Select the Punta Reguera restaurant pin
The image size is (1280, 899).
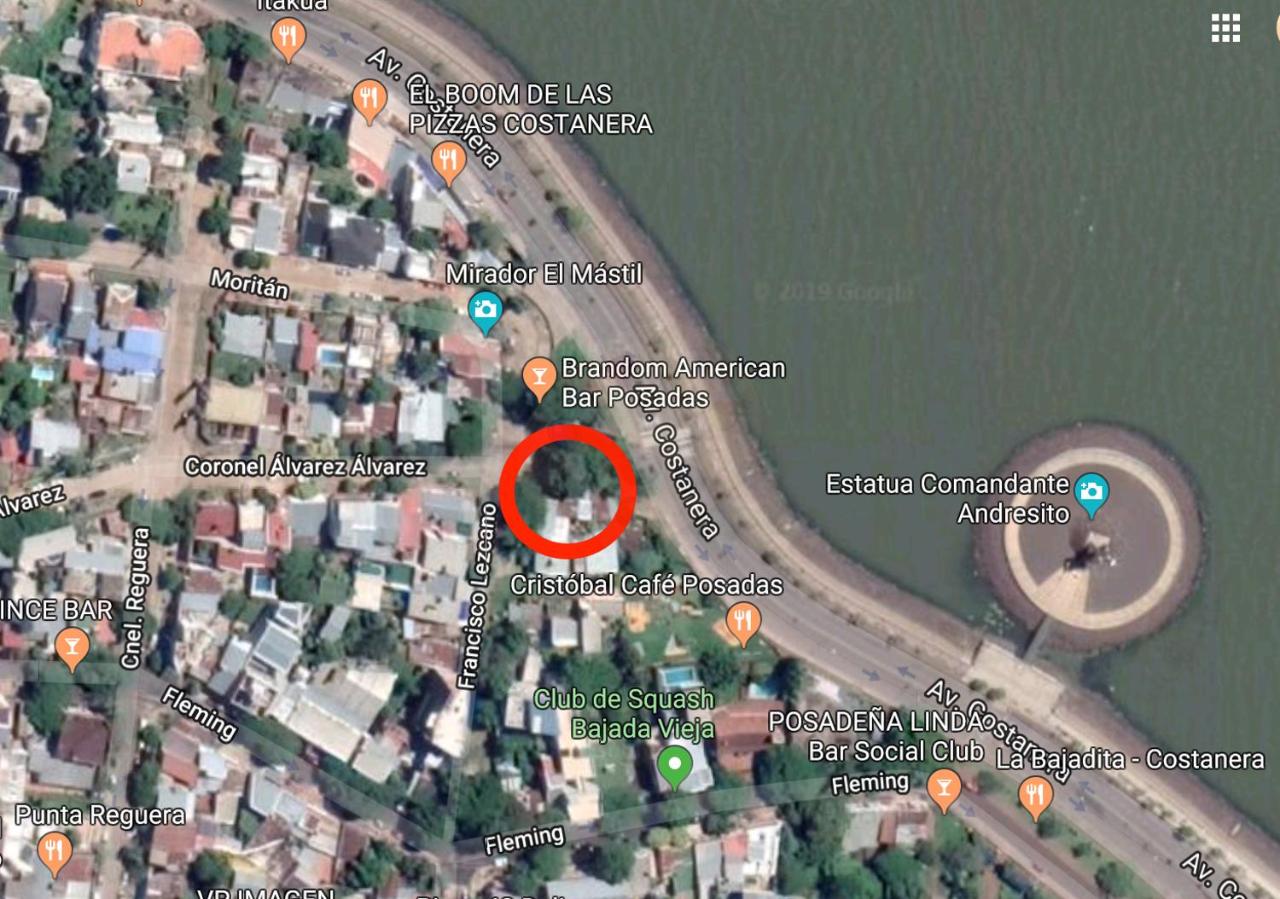pos(54,851)
